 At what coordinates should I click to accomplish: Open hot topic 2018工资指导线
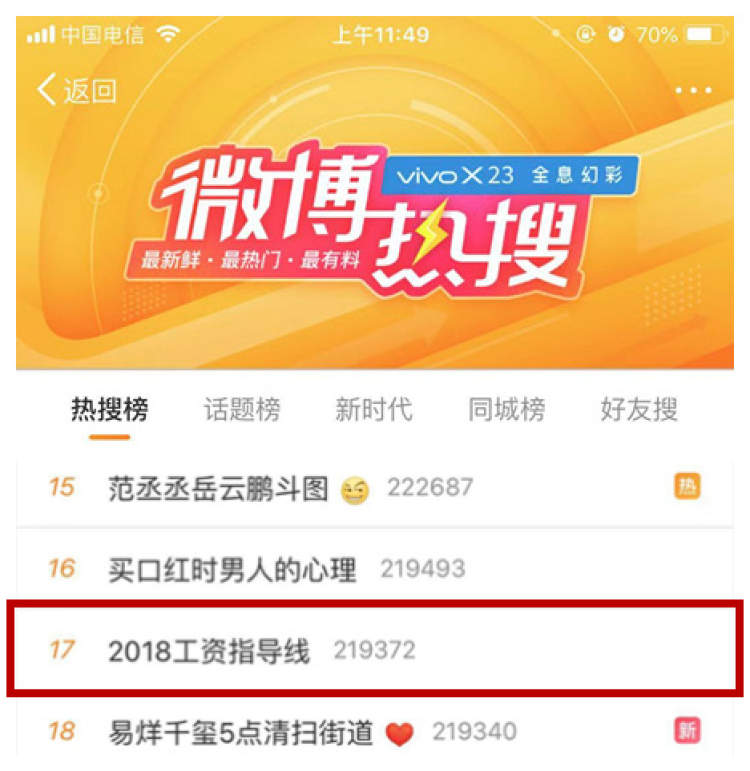coord(209,651)
